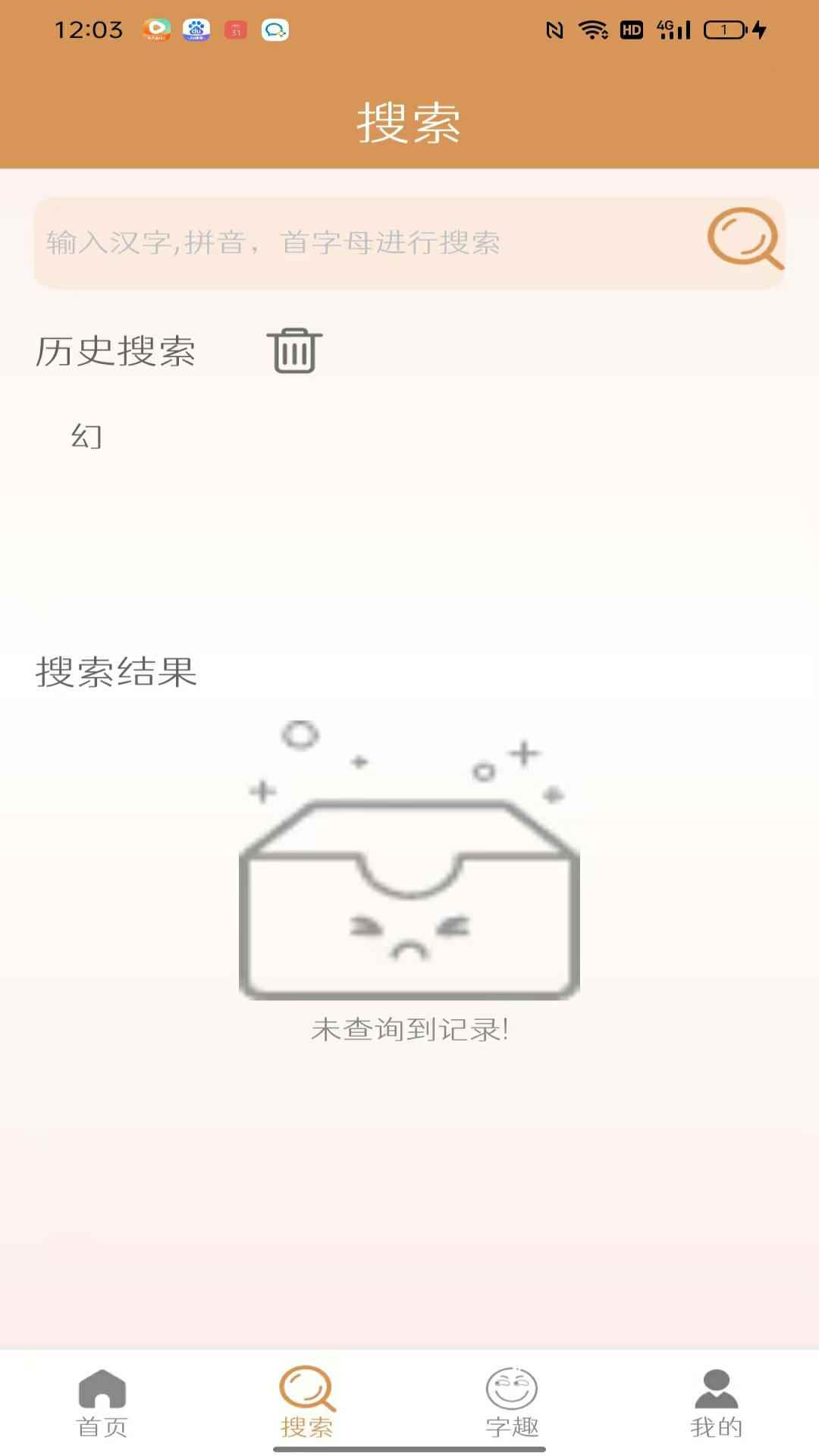819x1456 pixels.
Task: Tap the chat bubble notification icon
Action: pos(276,30)
